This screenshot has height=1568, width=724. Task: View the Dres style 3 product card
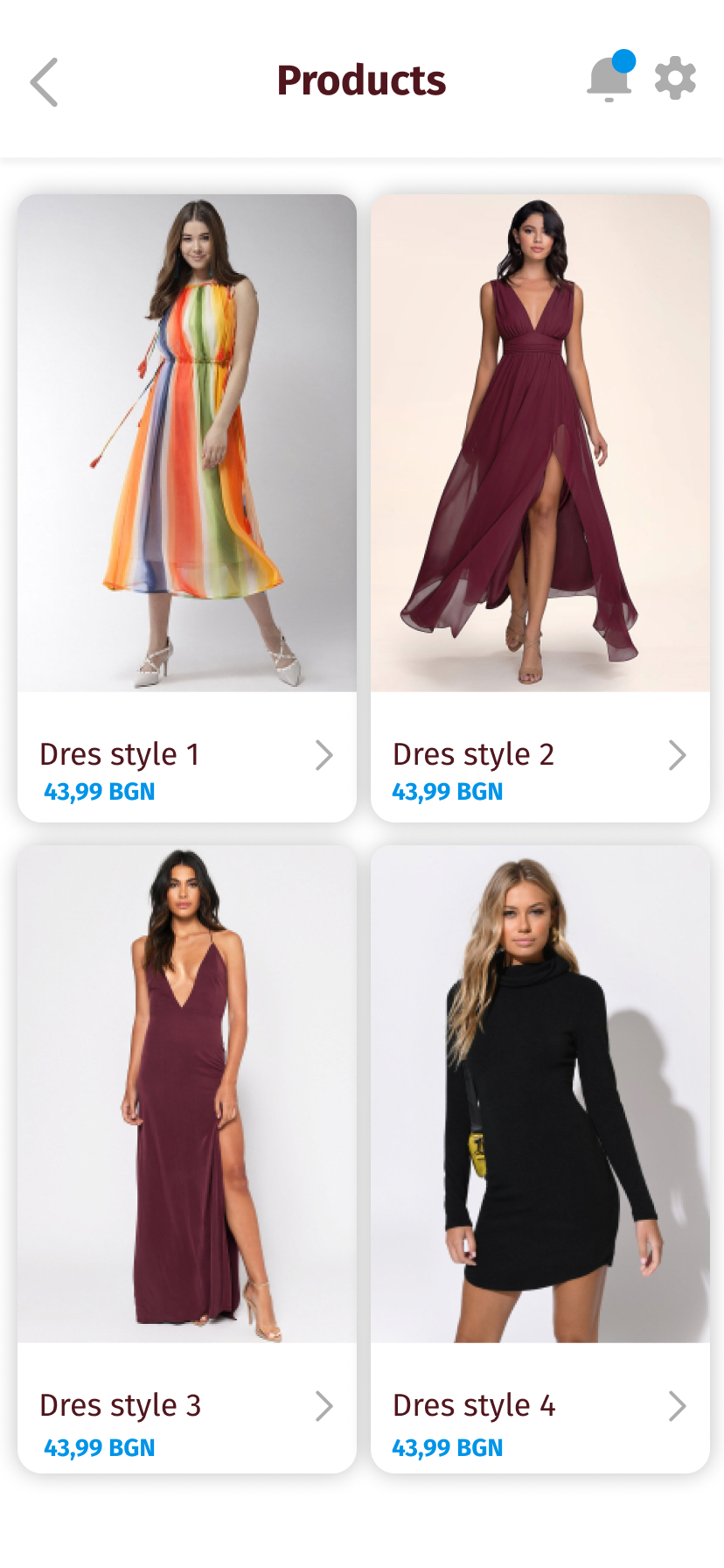pyautogui.click(x=187, y=1157)
